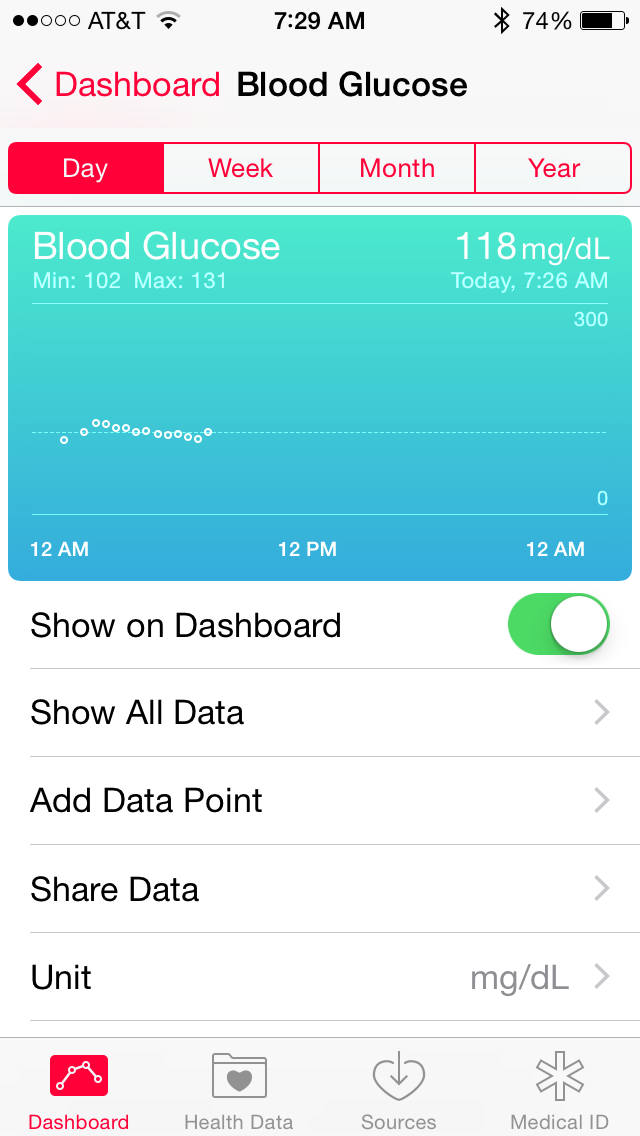Screen dimensions: 640x1136
Task: Switch to the Health Data tab
Action: [x=239, y=1091]
